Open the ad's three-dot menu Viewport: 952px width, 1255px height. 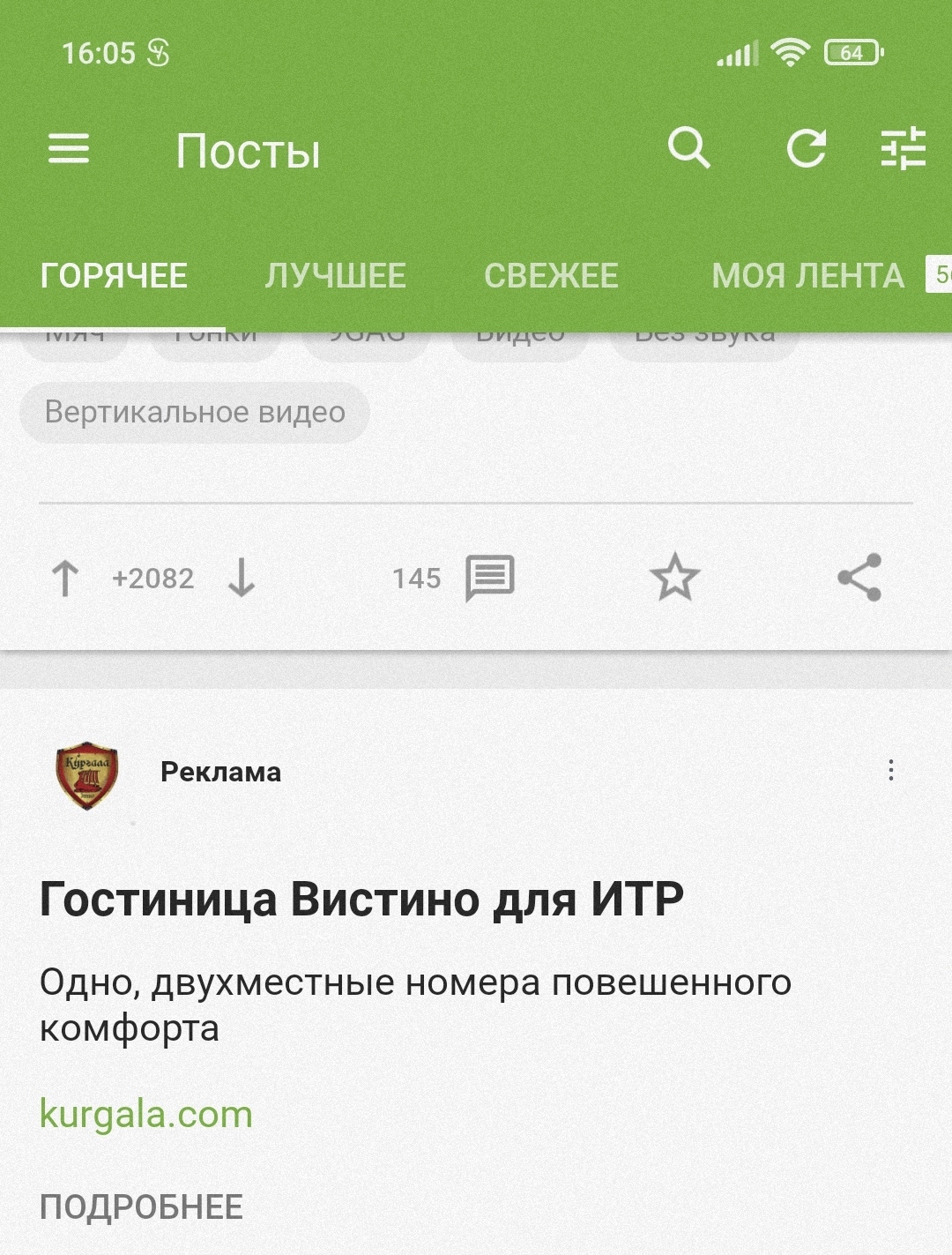pyautogui.click(x=891, y=771)
